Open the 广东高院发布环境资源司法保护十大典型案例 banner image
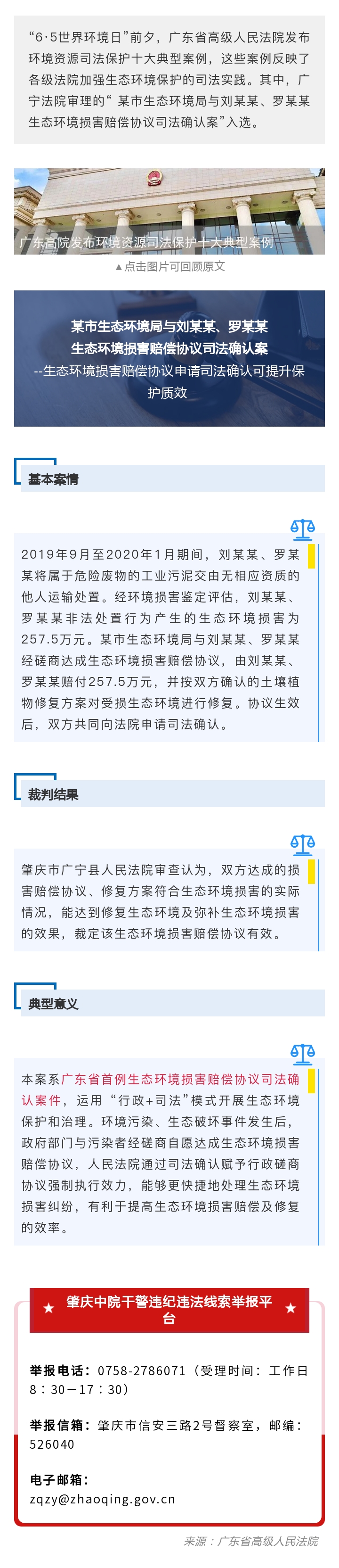Screen dimensions: 339x1568 tap(169, 211)
